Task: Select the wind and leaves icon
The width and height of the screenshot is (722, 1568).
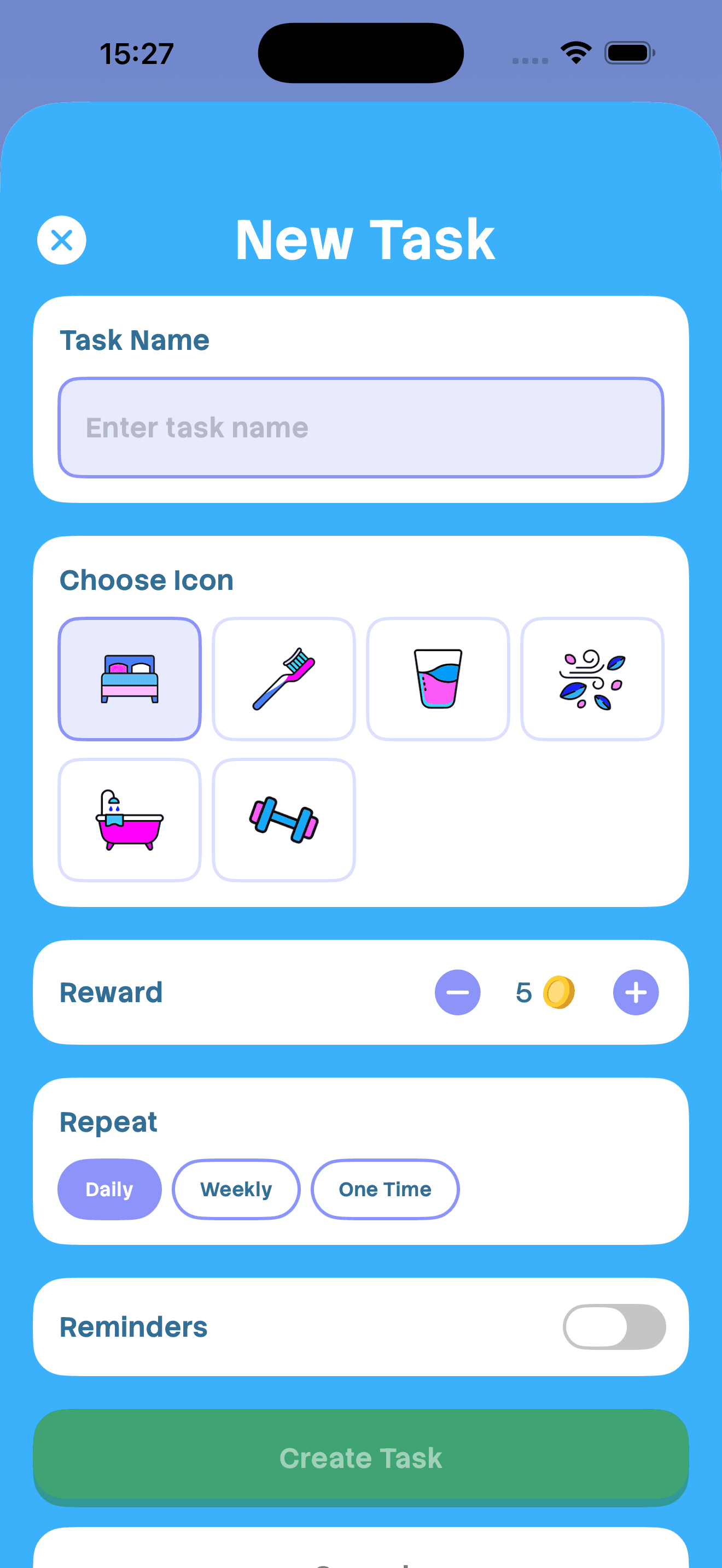Action: 592,678
